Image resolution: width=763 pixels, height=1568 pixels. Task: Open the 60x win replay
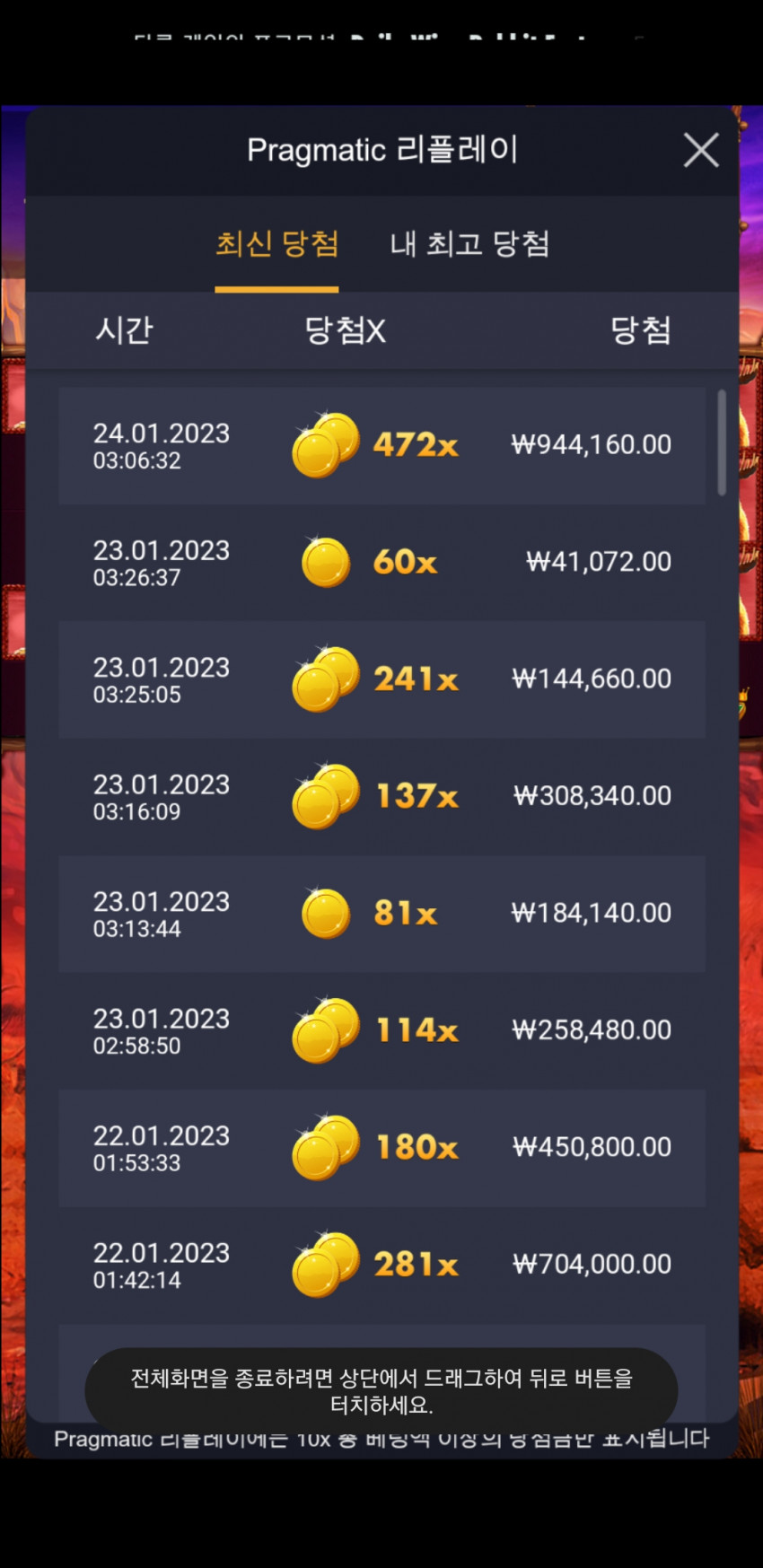[x=381, y=563]
